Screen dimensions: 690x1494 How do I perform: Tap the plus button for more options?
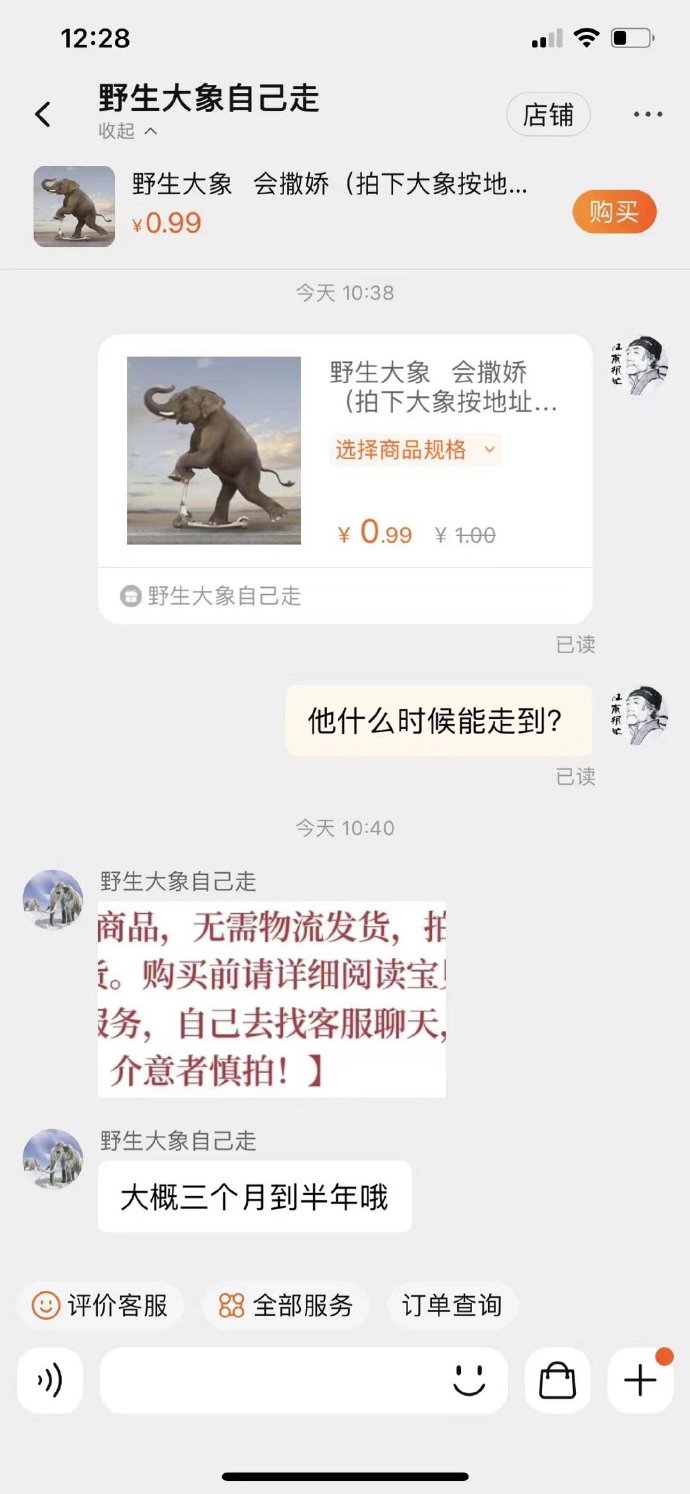tap(640, 1380)
